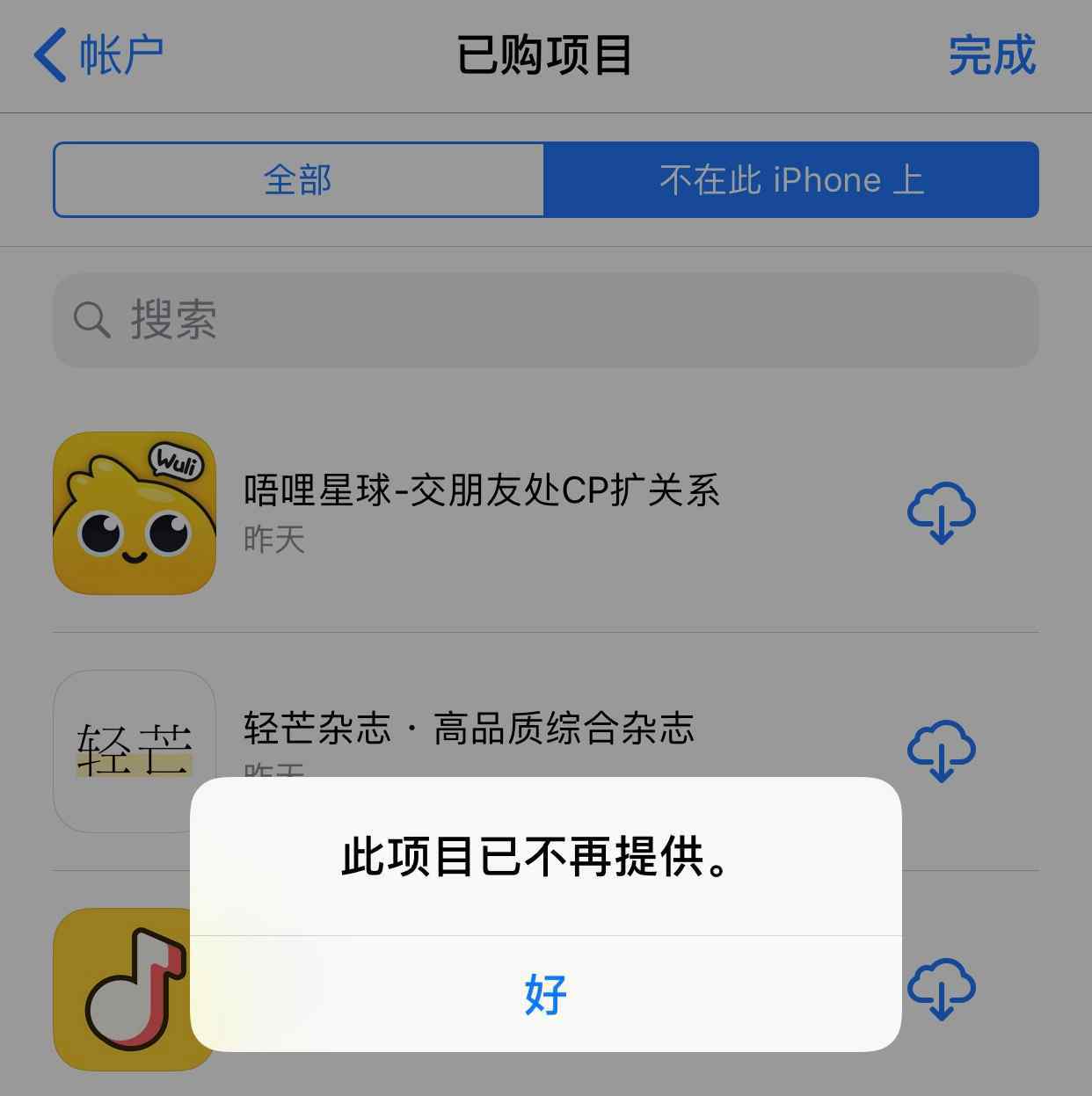Download 唔哩星球 from the cloud
This screenshot has width=1092, height=1096.
pos(941,513)
